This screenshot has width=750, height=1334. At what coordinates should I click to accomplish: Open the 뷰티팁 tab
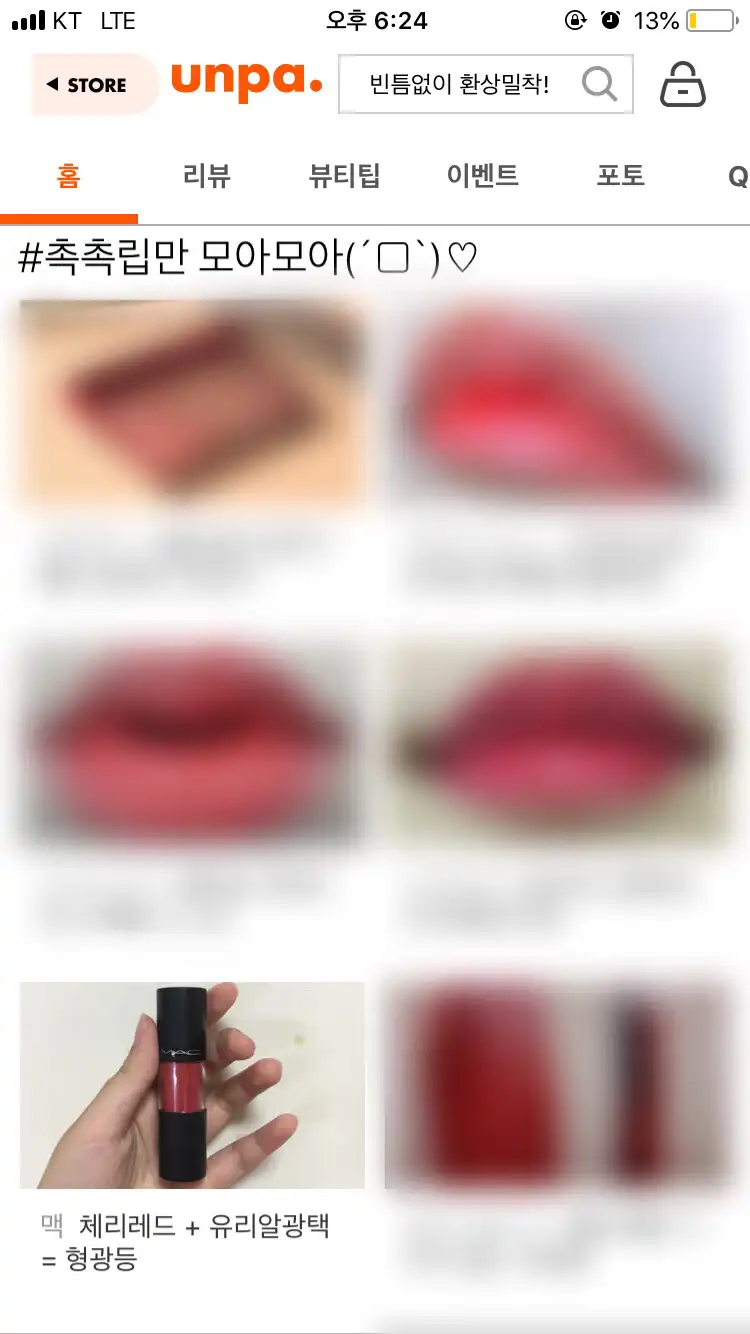(x=345, y=177)
